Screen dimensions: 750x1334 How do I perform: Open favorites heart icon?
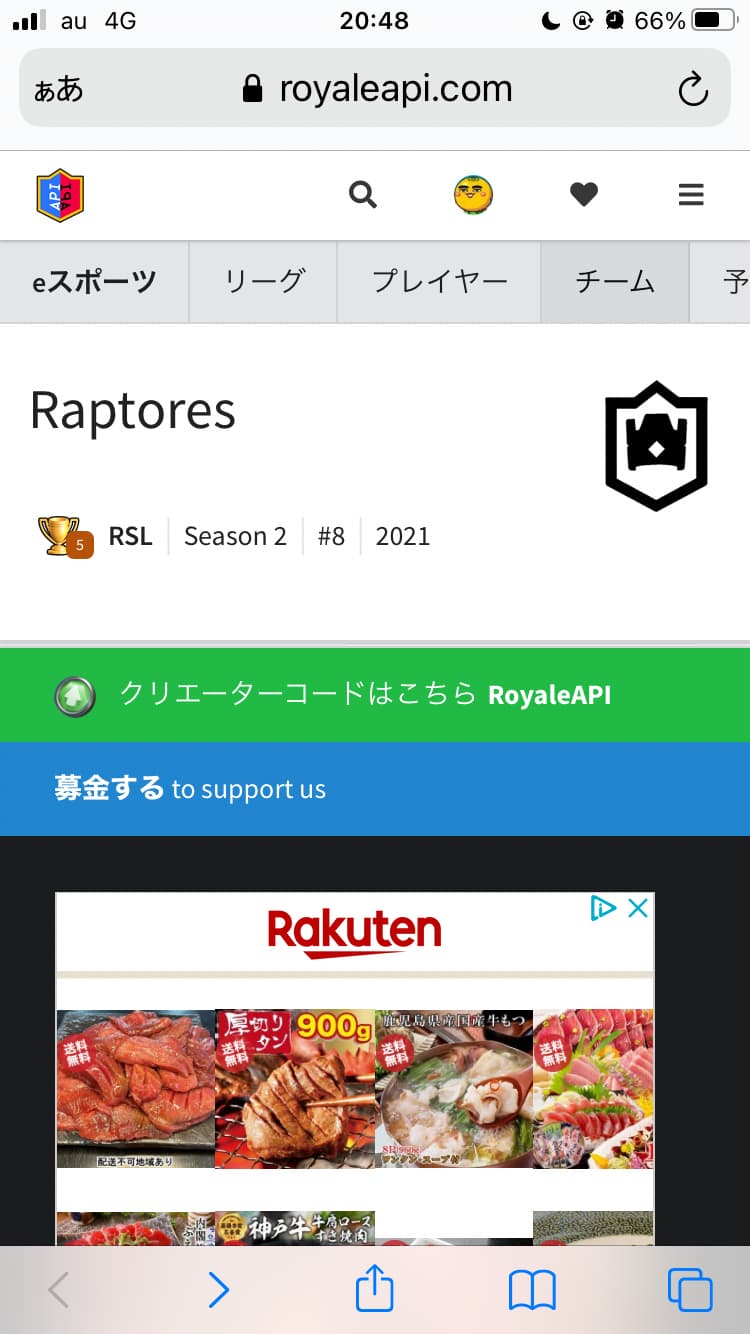(x=584, y=195)
